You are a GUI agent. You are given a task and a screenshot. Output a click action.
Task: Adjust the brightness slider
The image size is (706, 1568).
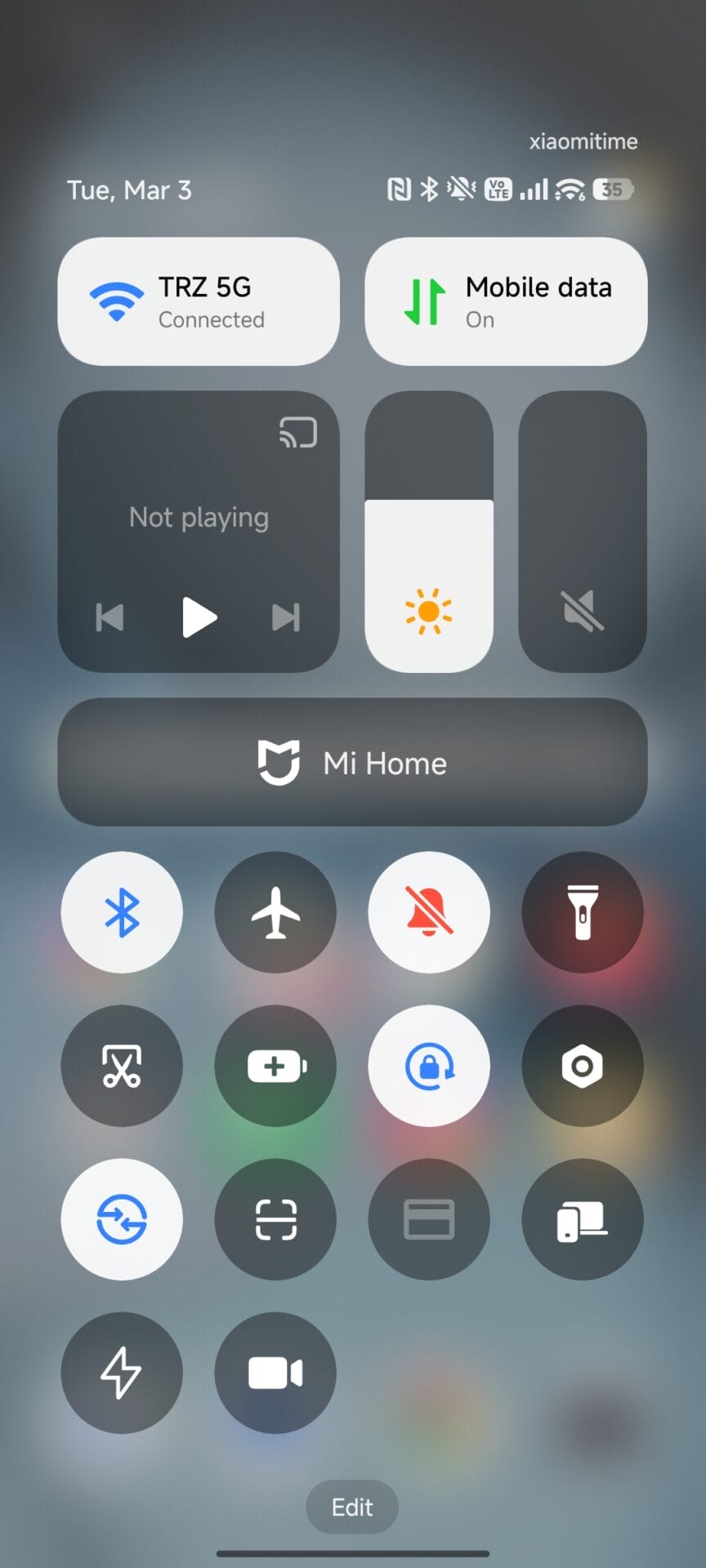428,531
